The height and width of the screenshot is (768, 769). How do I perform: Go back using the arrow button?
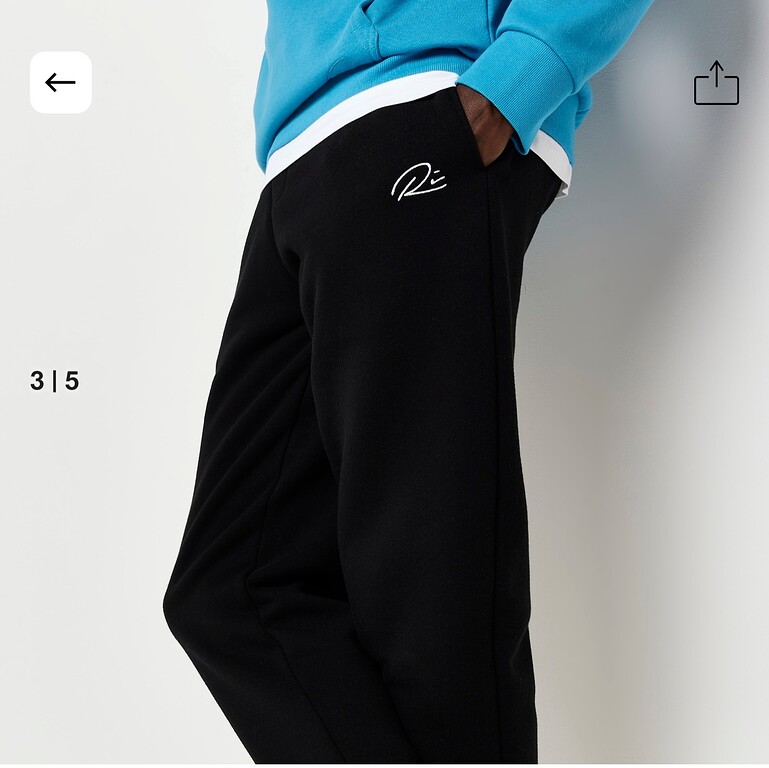[x=61, y=82]
